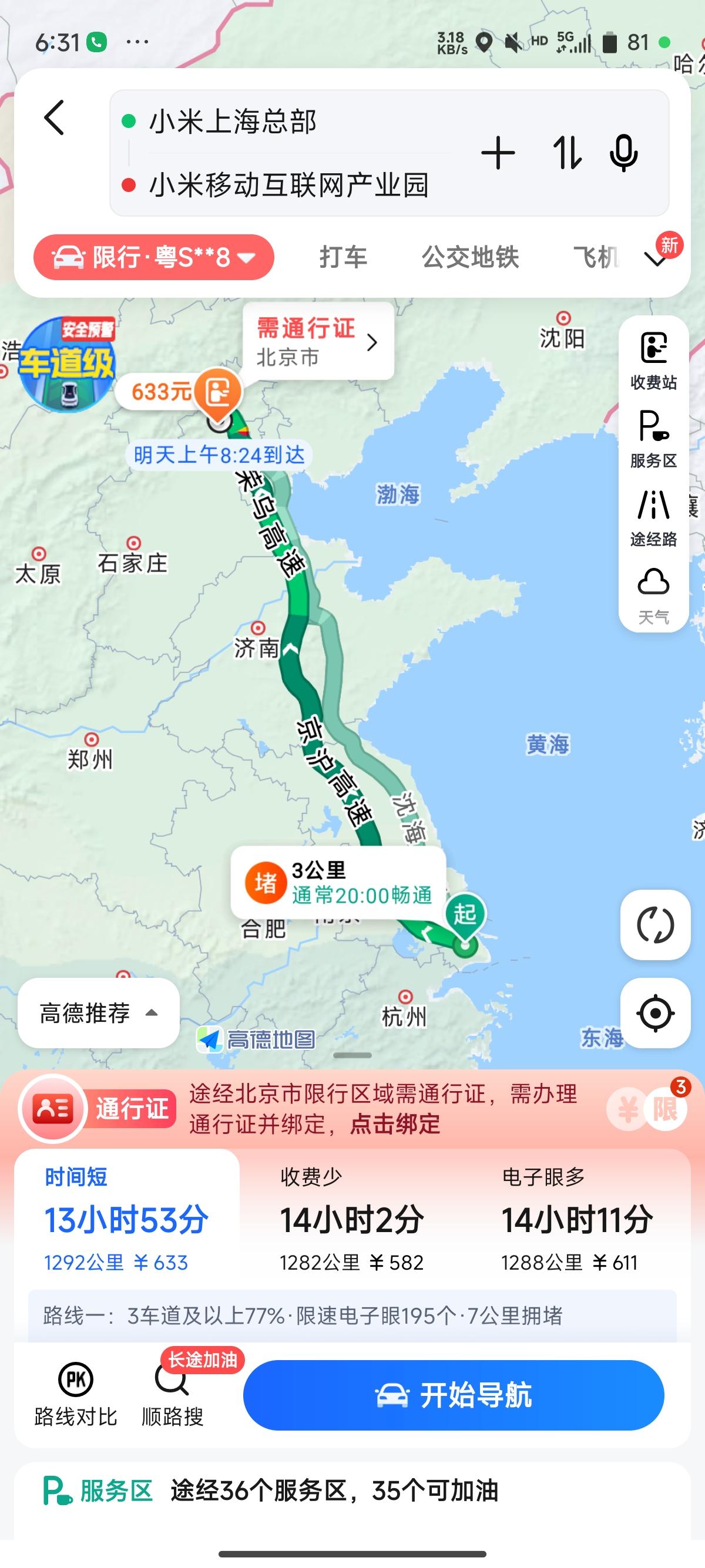Start voice search with the microphone icon
Viewport: 705px width, 1568px height.
tap(625, 154)
